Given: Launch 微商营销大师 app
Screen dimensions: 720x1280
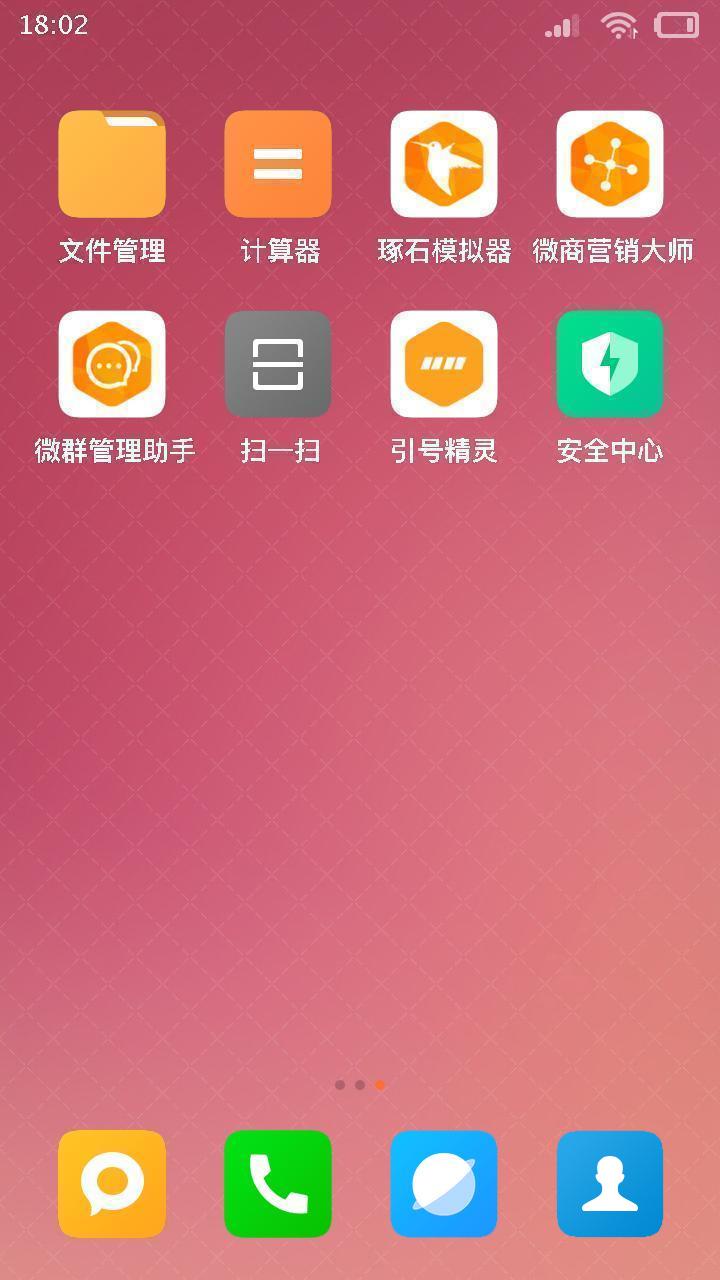Looking at the screenshot, I should click(610, 165).
